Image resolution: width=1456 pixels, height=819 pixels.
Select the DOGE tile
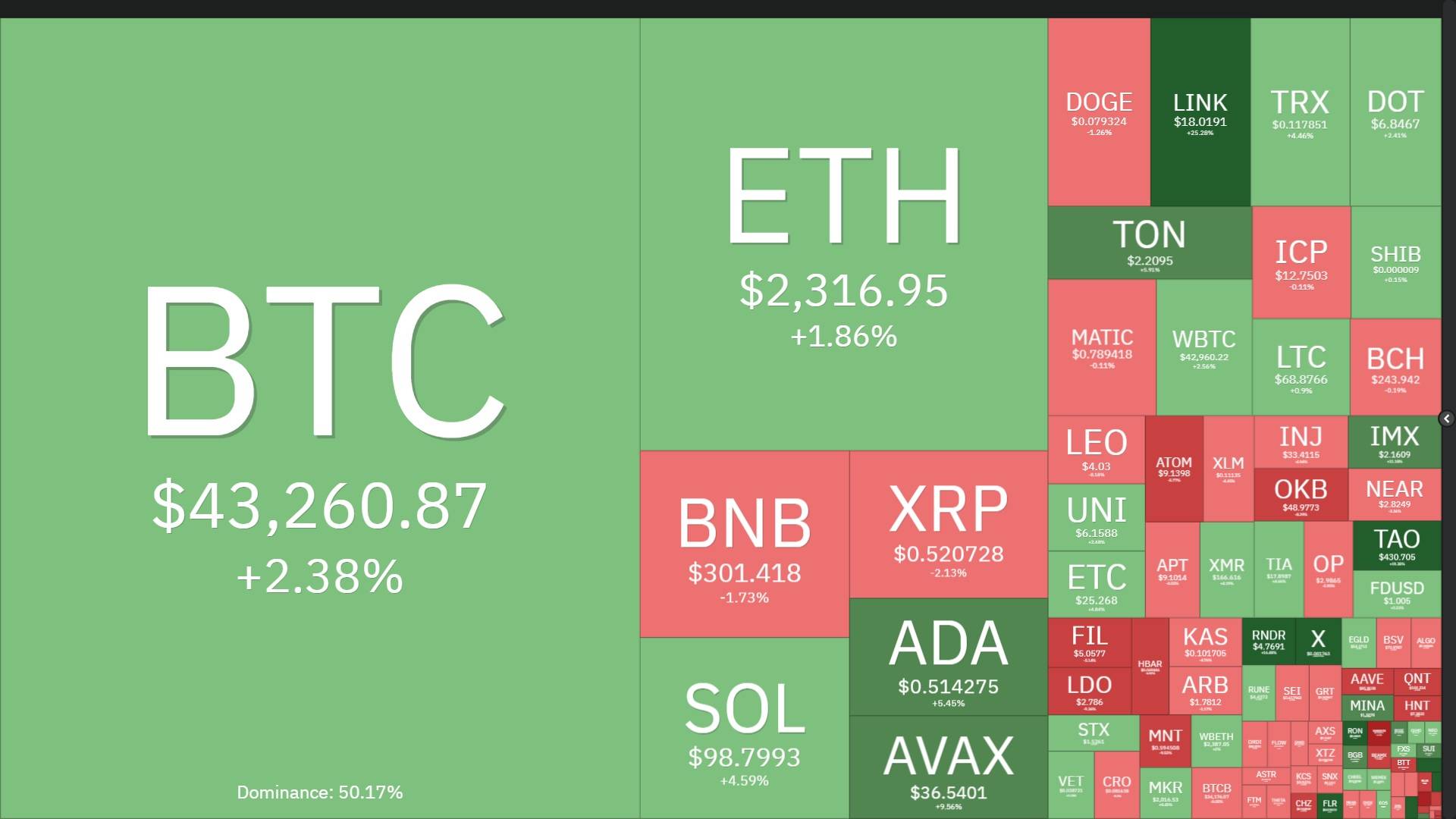coord(1099,112)
